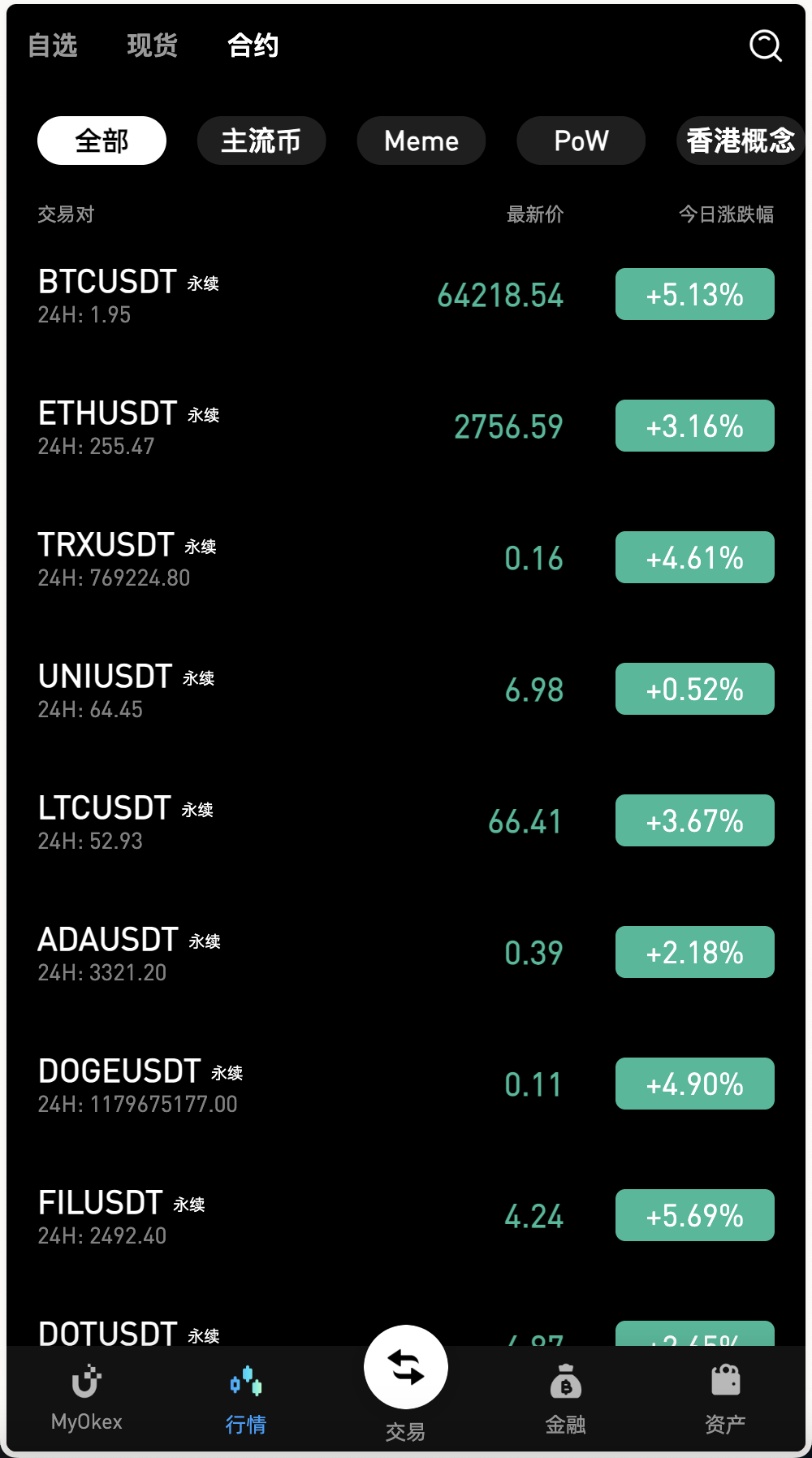Open the 资产 assets tab
Viewport: 812px width, 1458px height.
(725, 1397)
